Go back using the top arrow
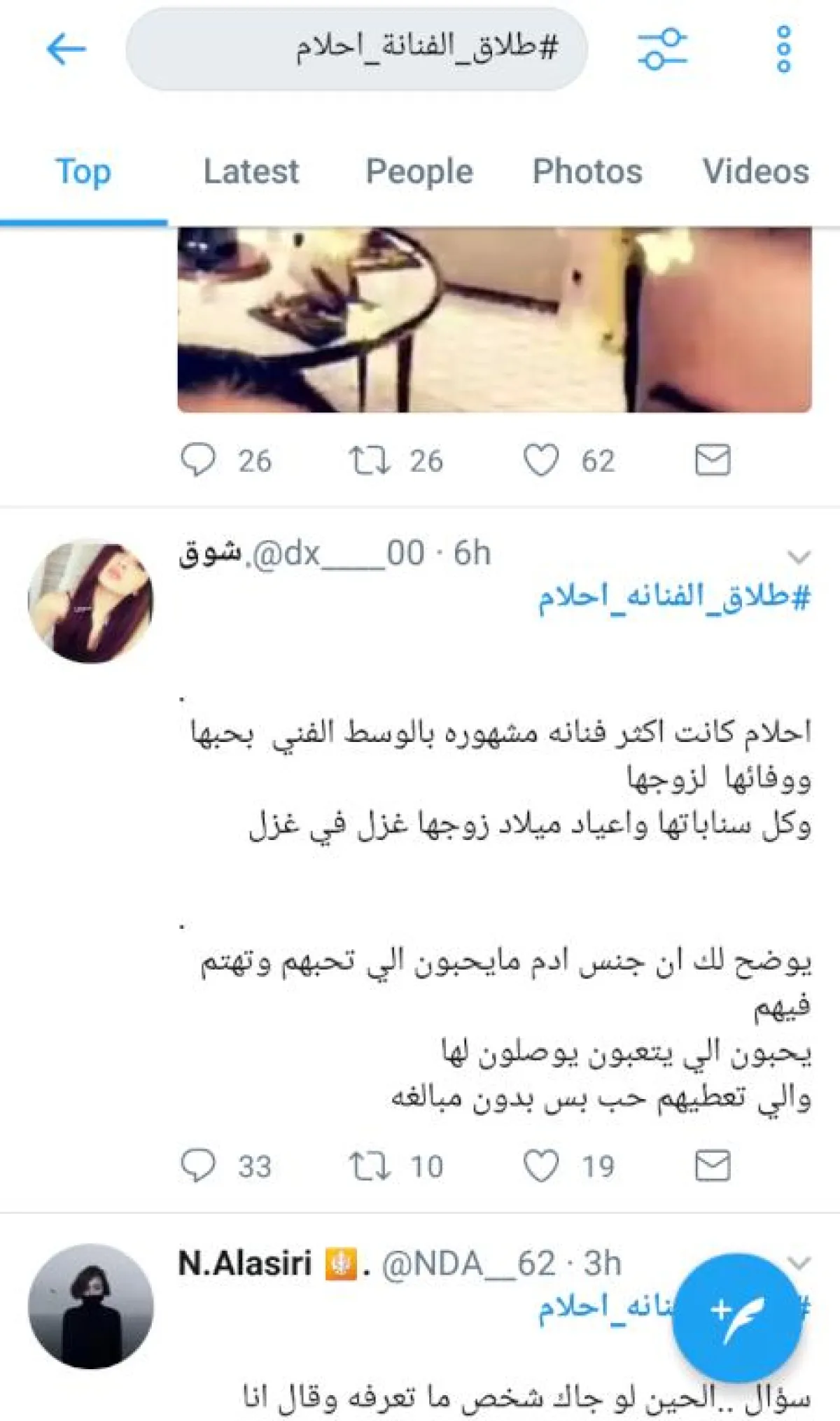Screen dimensions: 840x1421 pos(66,49)
